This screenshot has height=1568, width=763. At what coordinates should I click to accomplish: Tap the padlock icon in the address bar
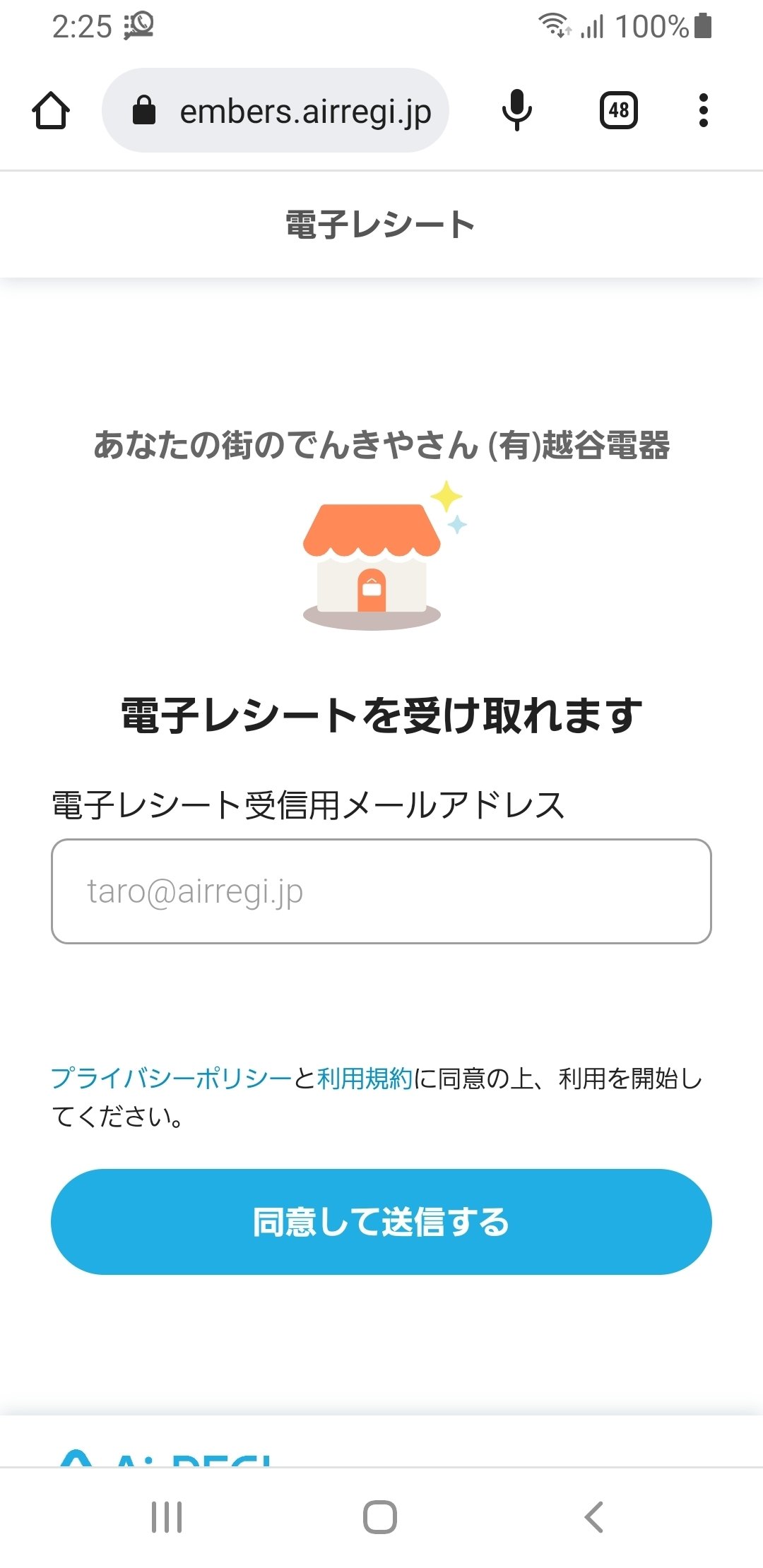tap(145, 110)
